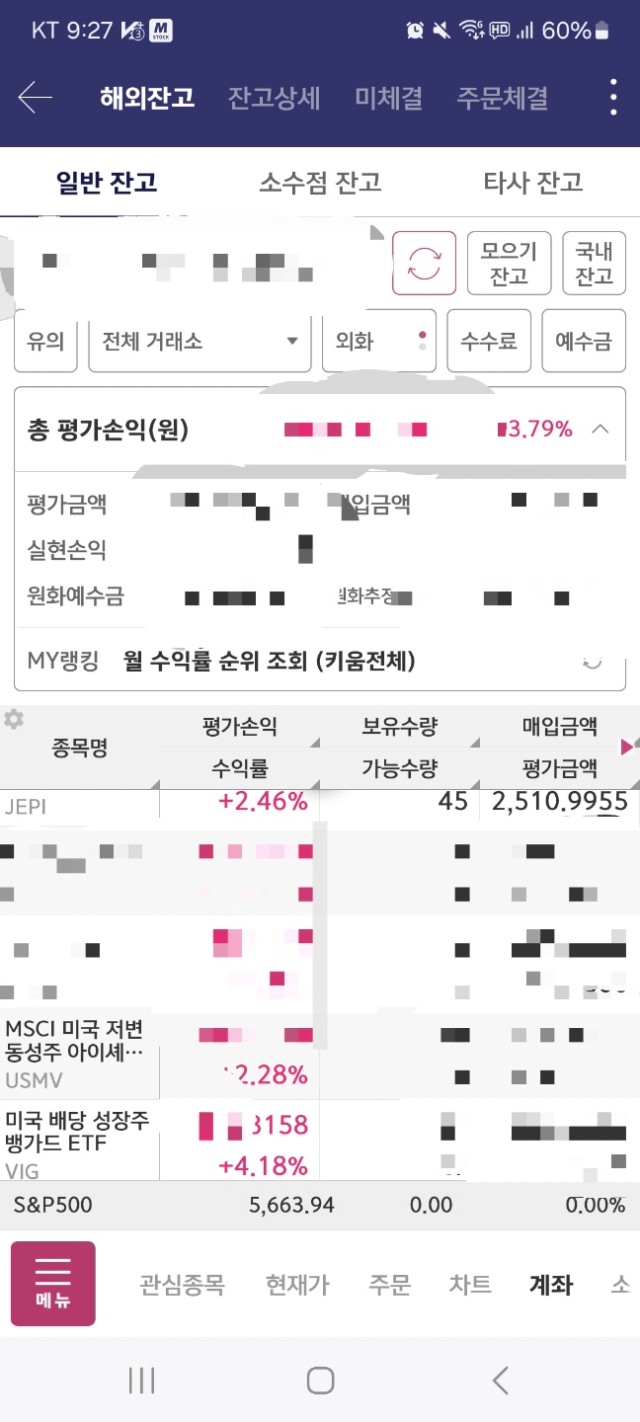Select the 소수점 잔고 tab
Viewport: 640px width, 1422px height.
pos(320,182)
